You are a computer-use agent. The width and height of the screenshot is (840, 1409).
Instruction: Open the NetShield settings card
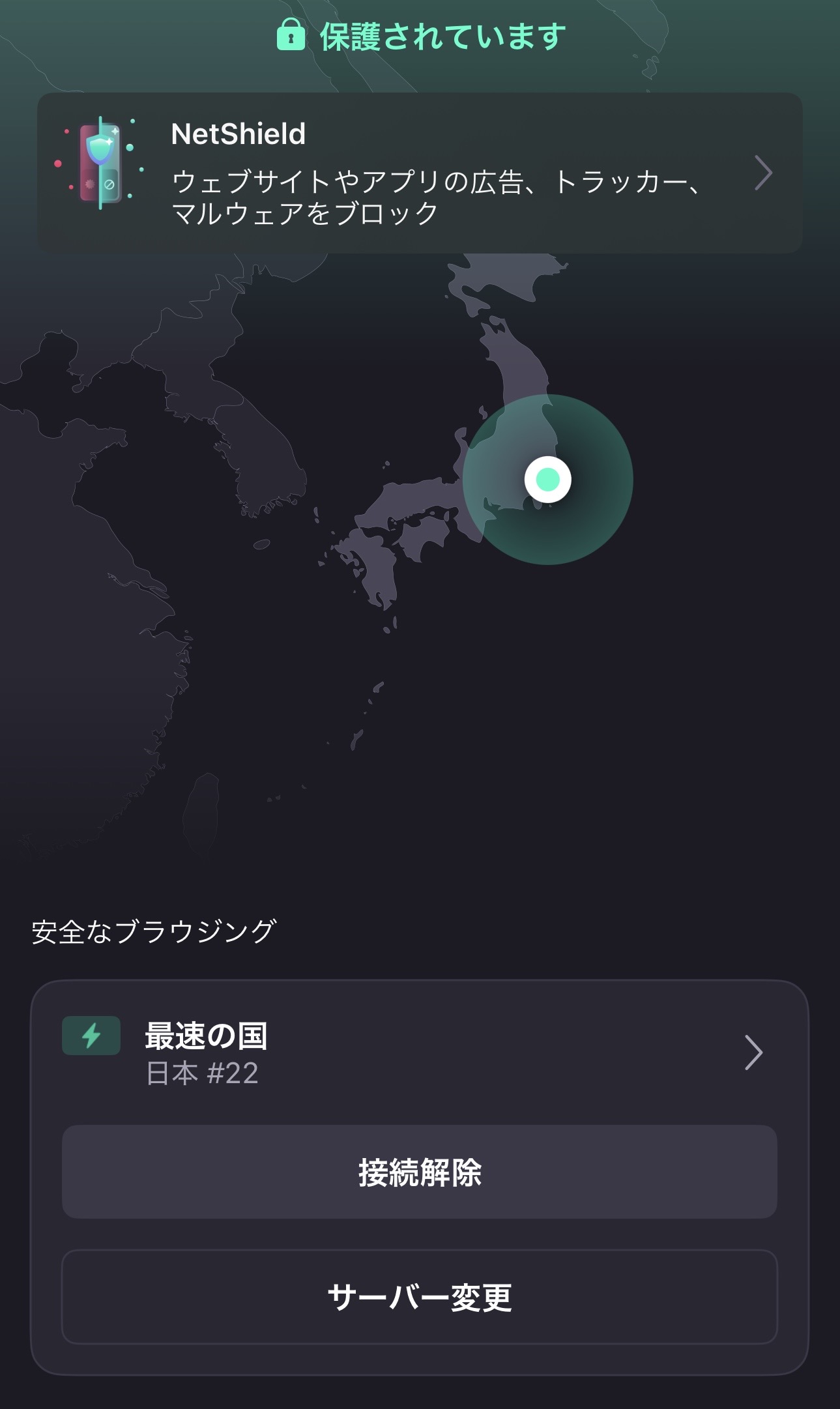point(420,173)
